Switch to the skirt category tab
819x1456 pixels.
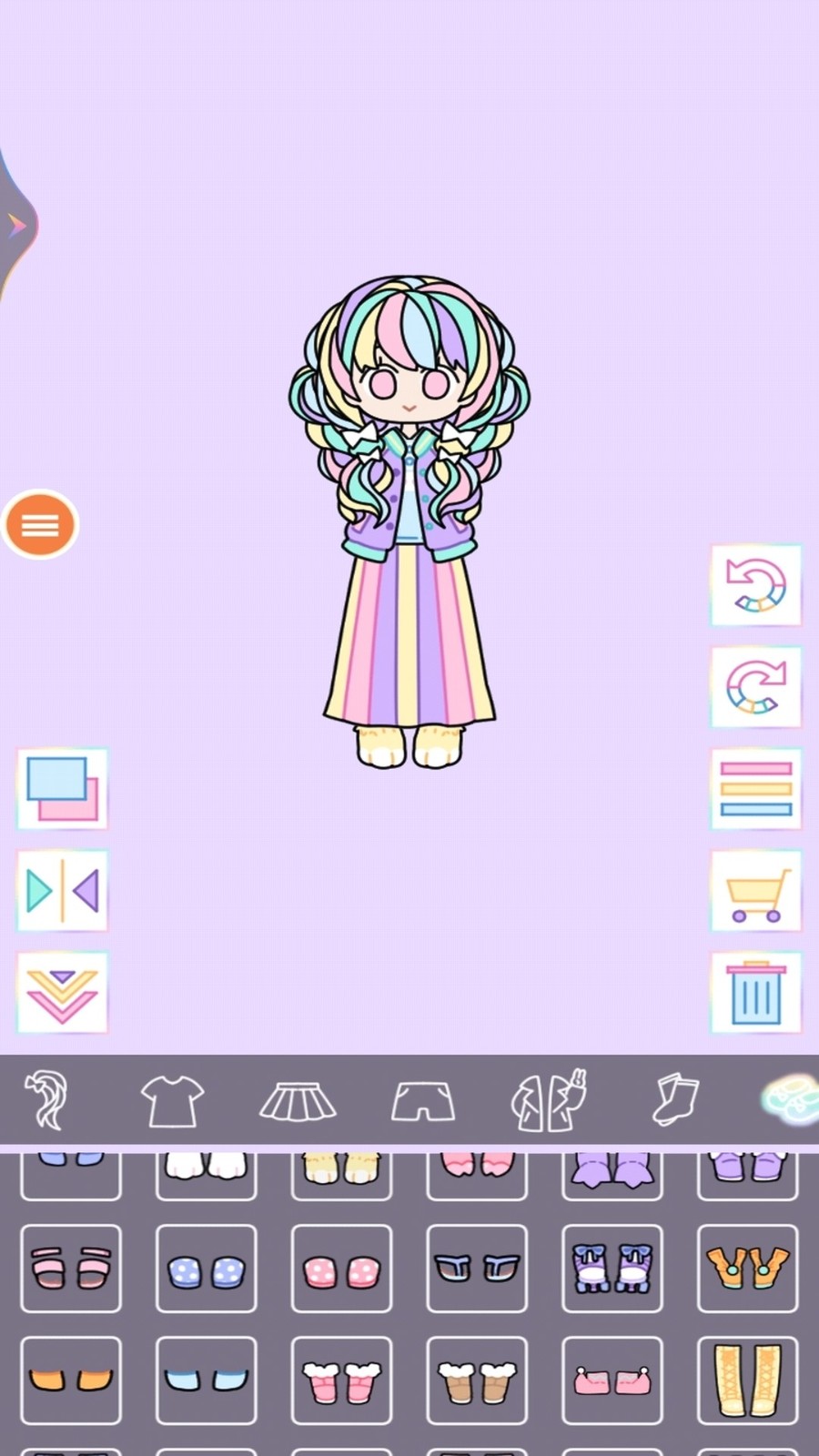[298, 1099]
